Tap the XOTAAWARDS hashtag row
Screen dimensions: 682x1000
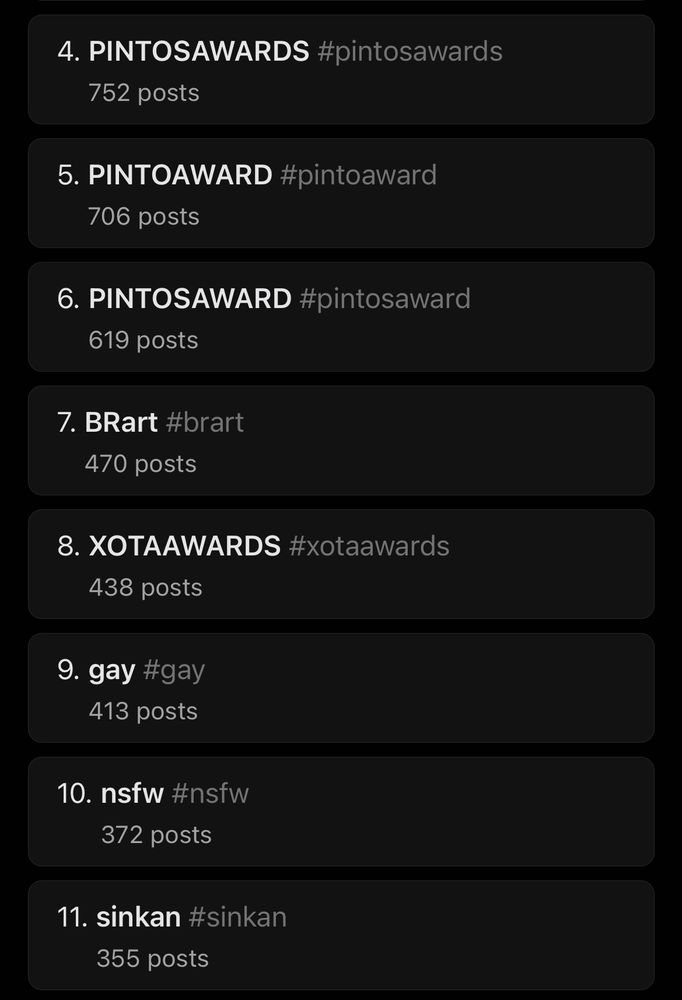pos(340,565)
